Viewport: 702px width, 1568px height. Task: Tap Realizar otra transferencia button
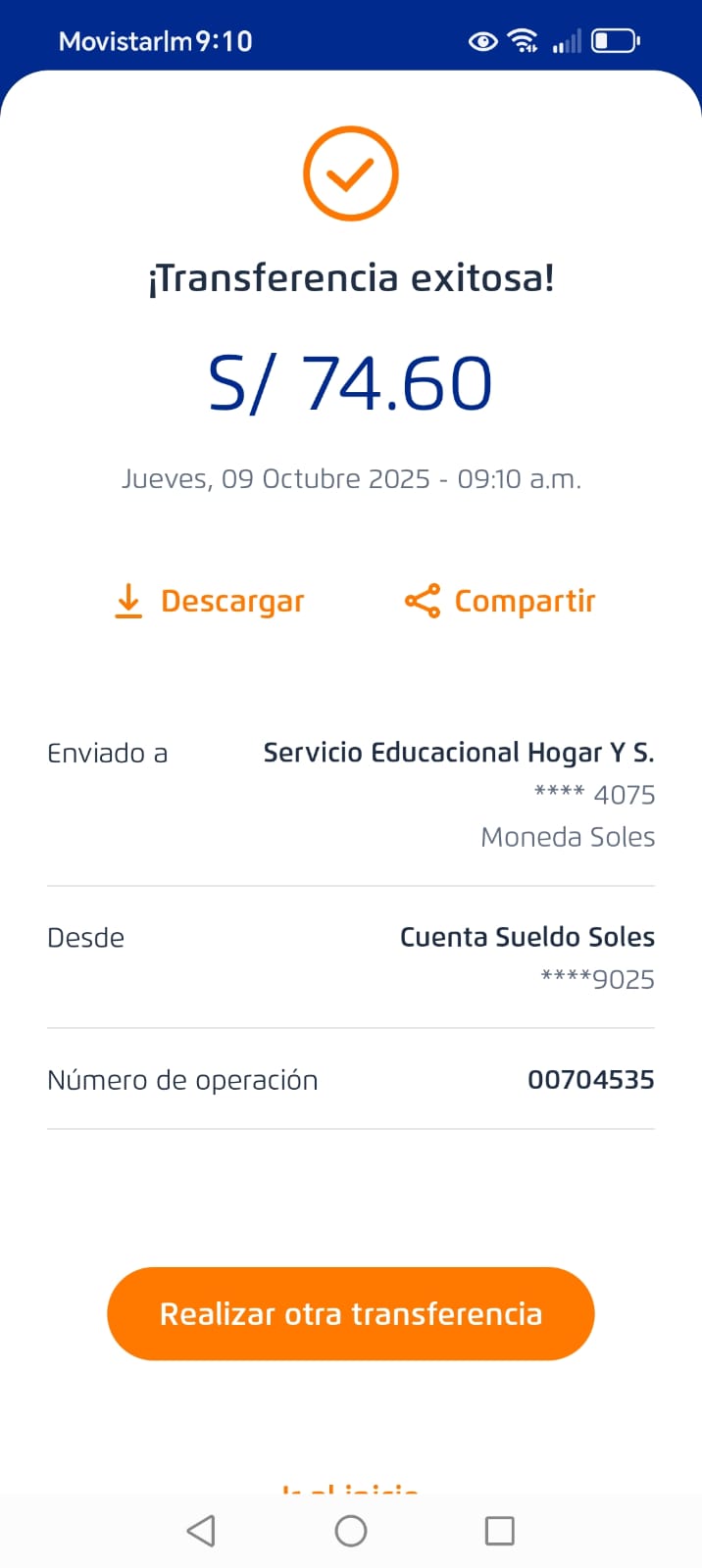351,1313
